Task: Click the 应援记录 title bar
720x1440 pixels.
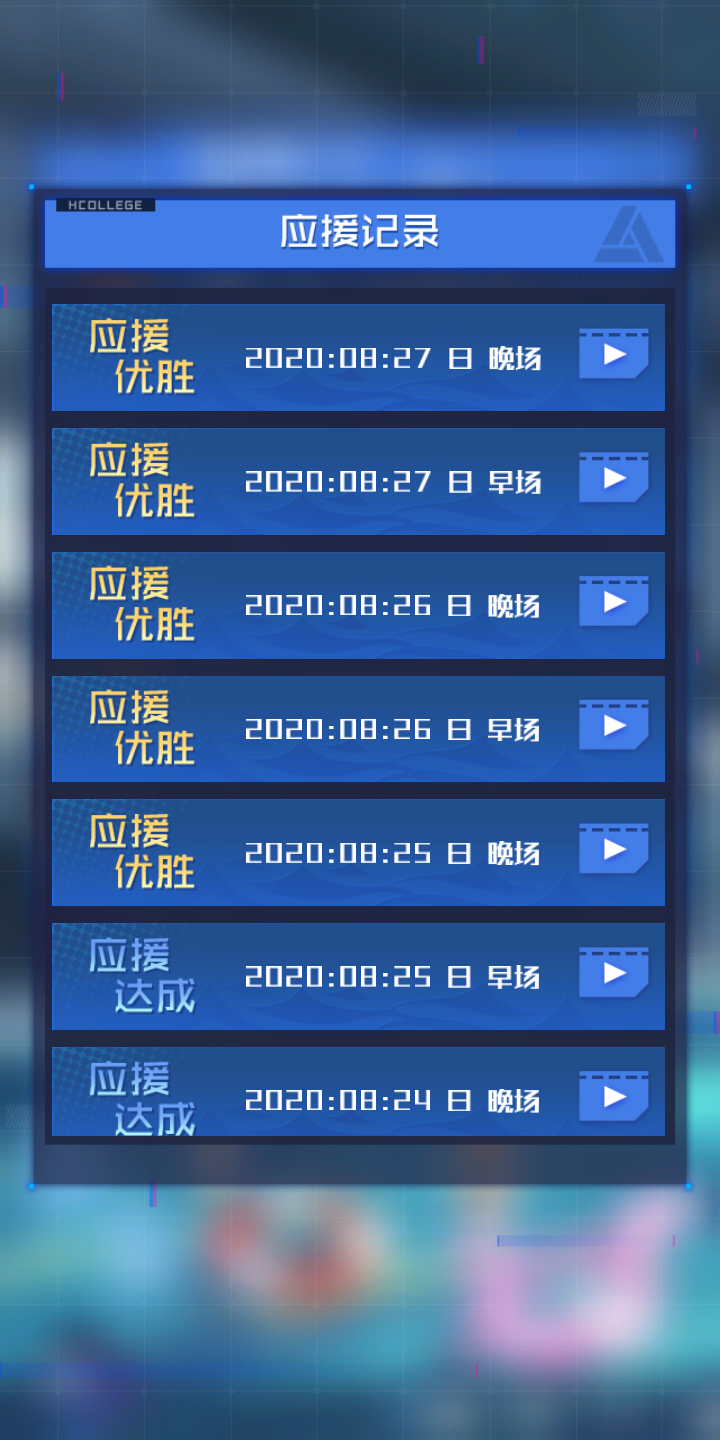Action: pyautogui.click(x=358, y=233)
